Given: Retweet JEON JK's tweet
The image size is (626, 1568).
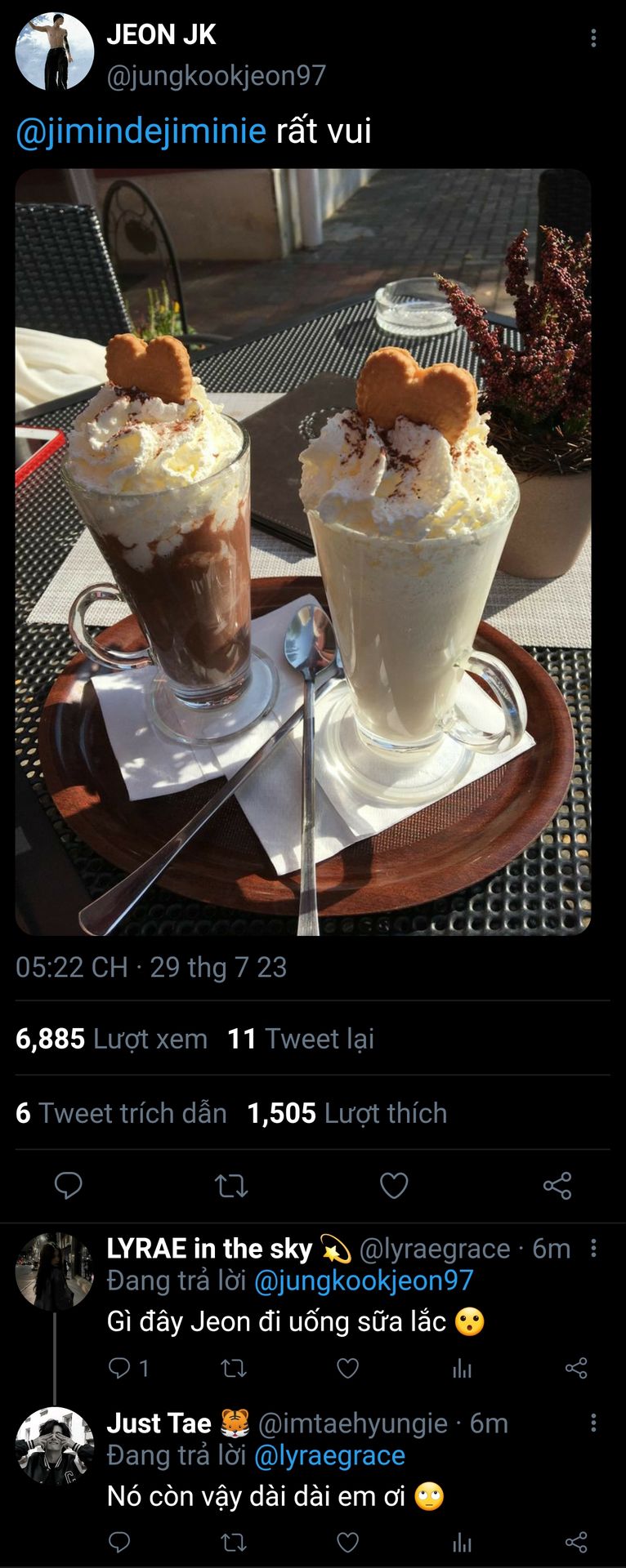Looking at the screenshot, I should (x=231, y=1185).
